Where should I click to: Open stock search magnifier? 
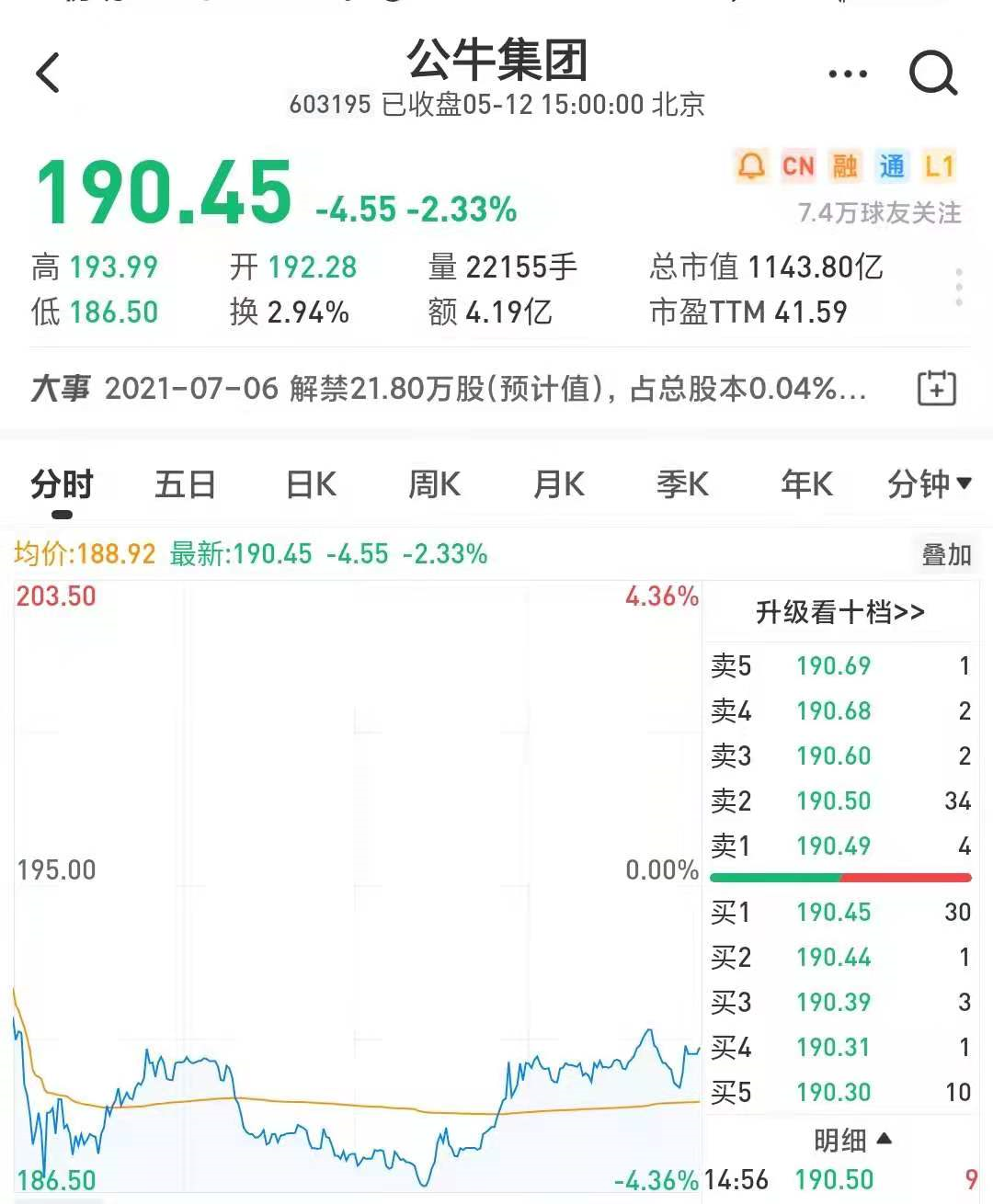pyautogui.click(x=932, y=74)
